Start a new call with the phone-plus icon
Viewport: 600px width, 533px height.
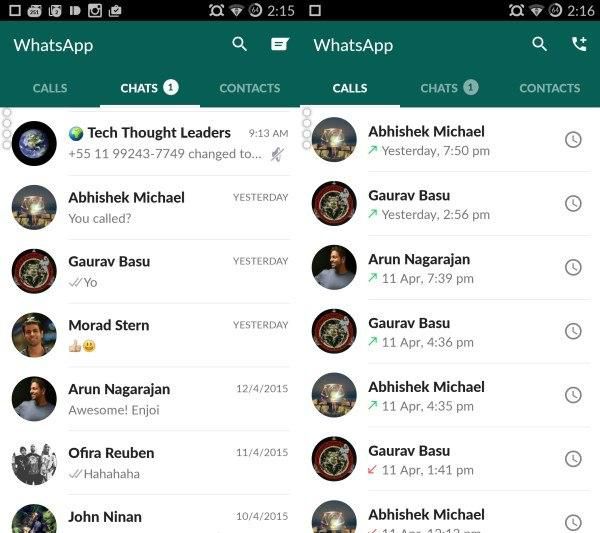click(x=579, y=45)
